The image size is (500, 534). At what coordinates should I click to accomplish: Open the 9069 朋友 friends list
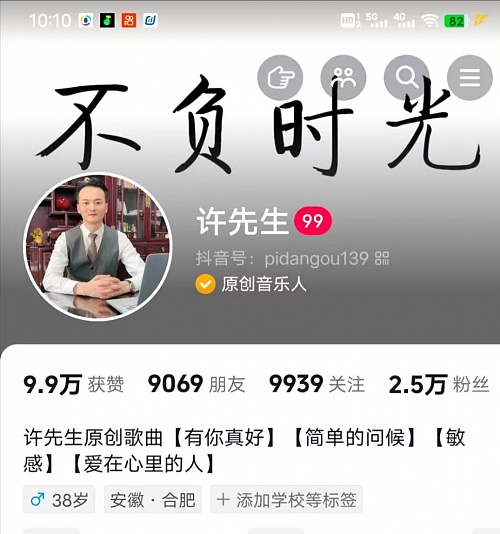tap(197, 384)
